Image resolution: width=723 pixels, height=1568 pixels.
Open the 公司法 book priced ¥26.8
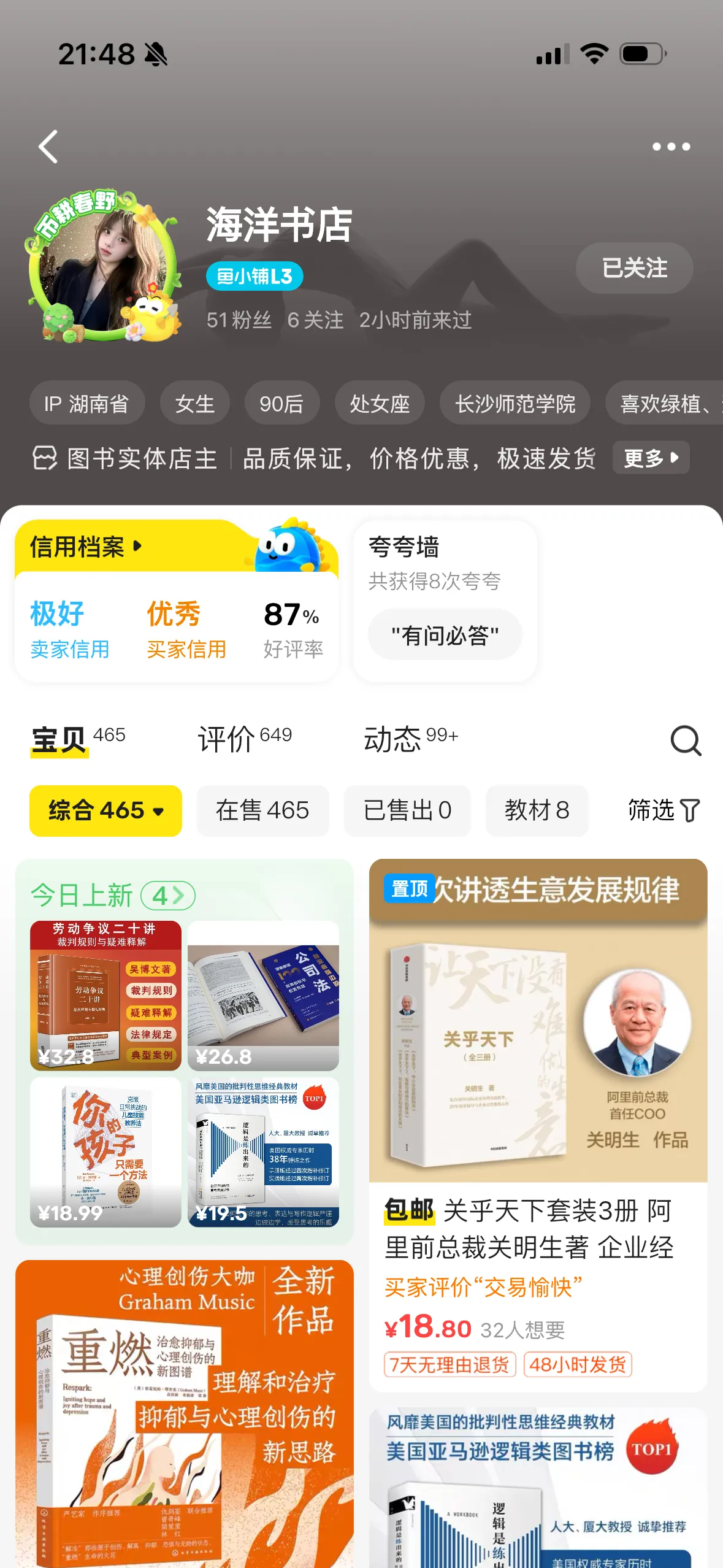tap(263, 995)
